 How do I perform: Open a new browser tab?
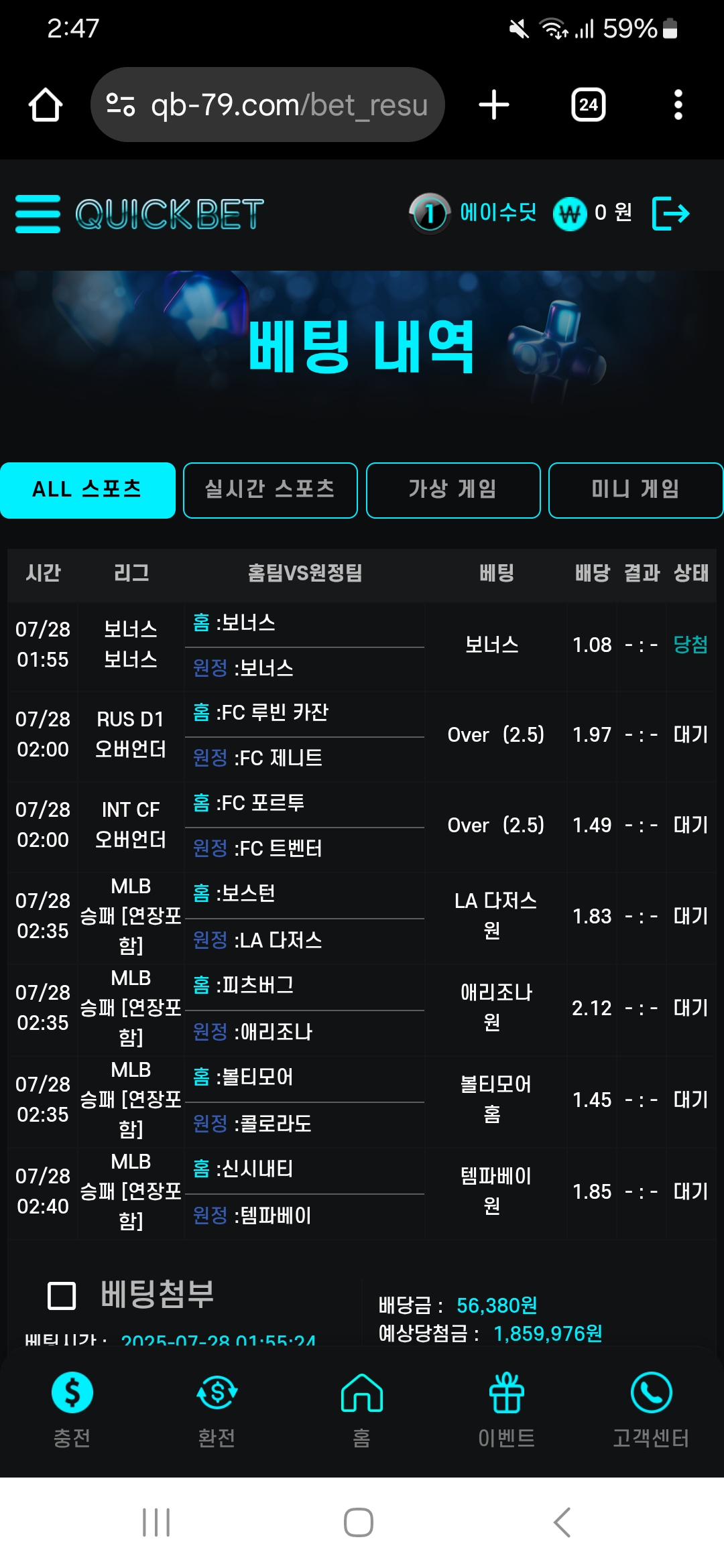click(494, 105)
